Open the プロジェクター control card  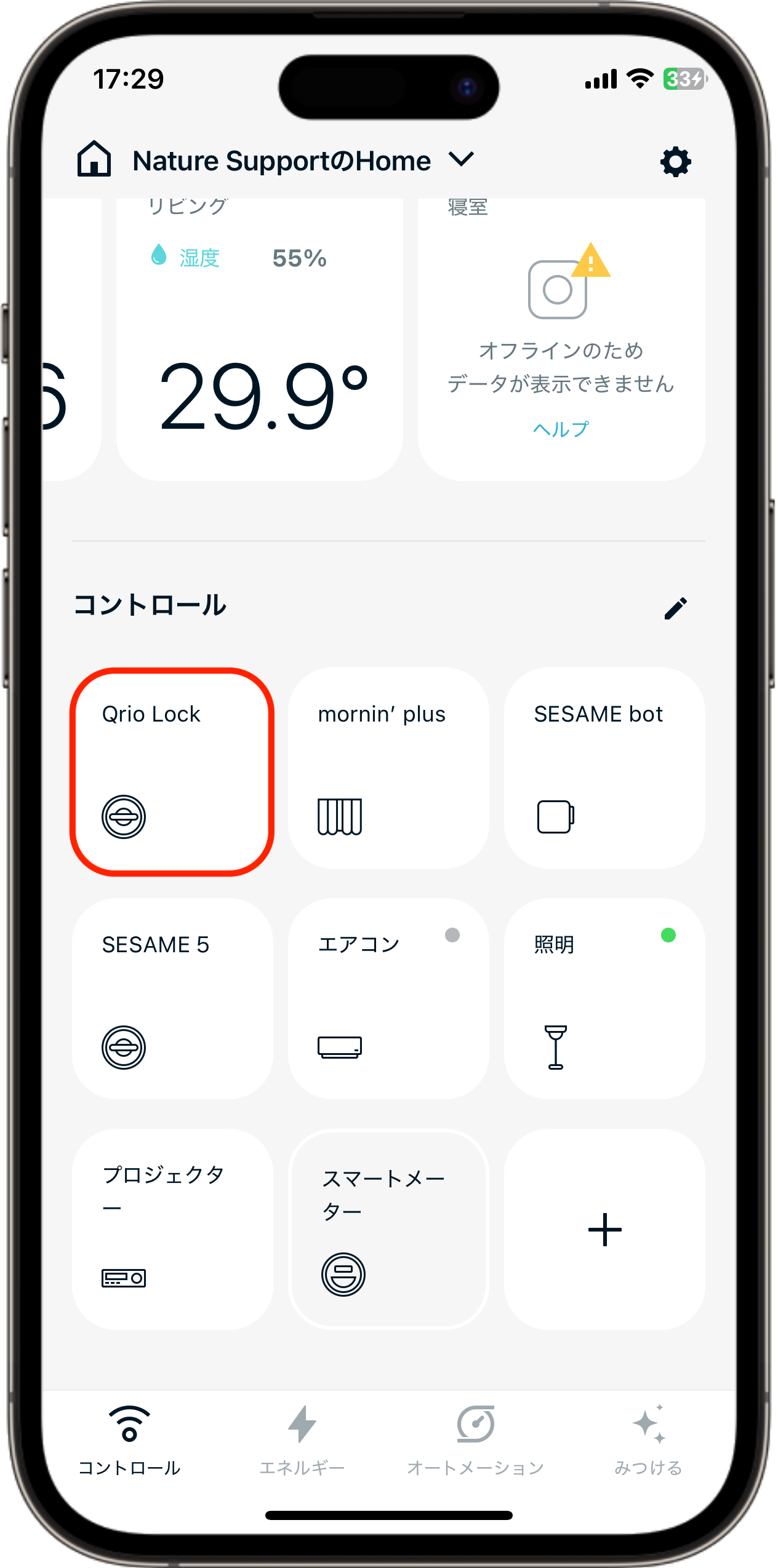point(172,1229)
